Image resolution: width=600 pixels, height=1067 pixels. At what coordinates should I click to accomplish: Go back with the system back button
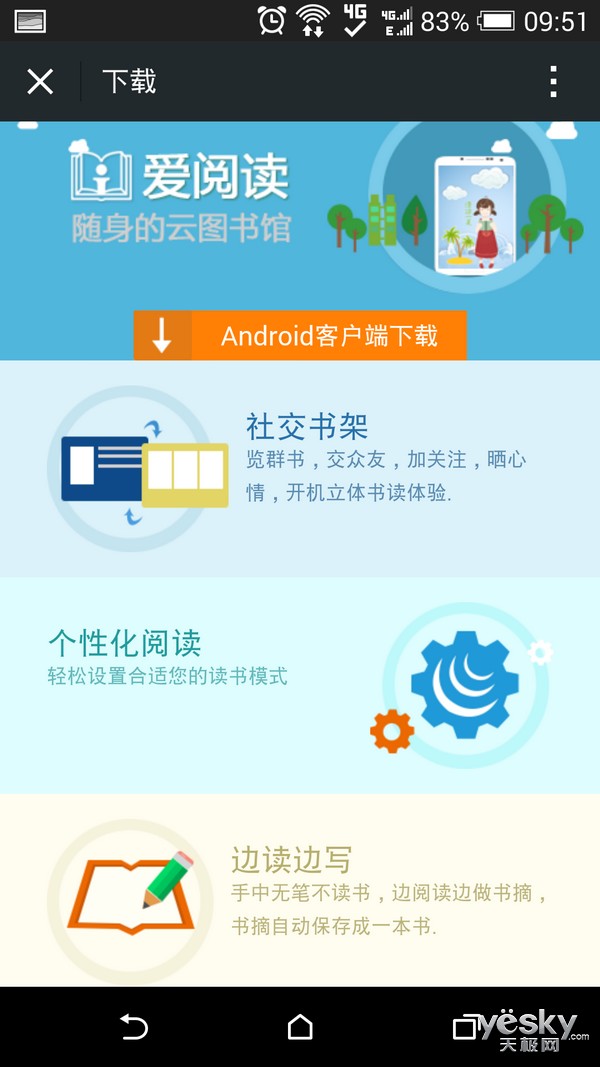point(134,1027)
